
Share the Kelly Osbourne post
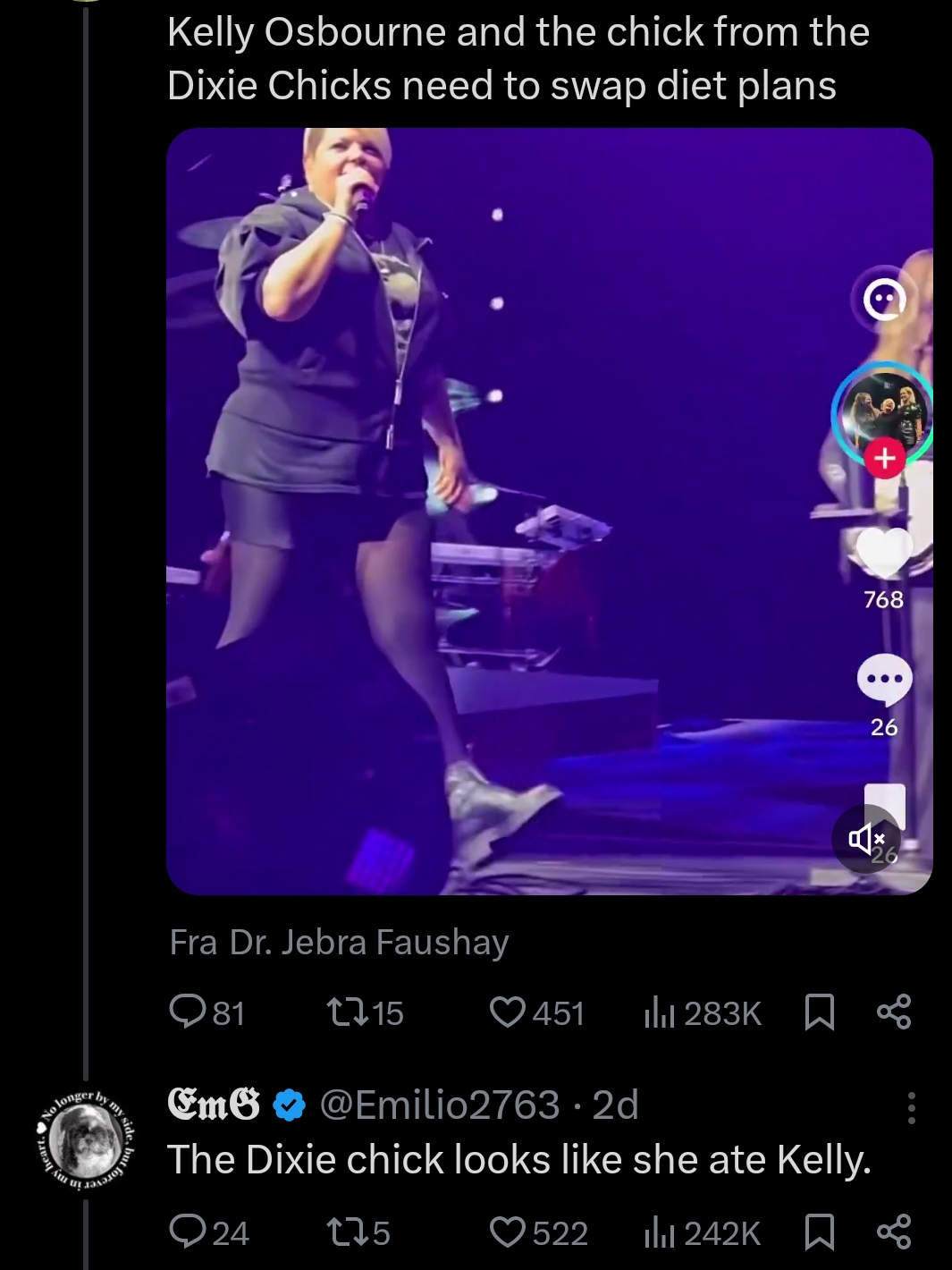pos(894,1012)
